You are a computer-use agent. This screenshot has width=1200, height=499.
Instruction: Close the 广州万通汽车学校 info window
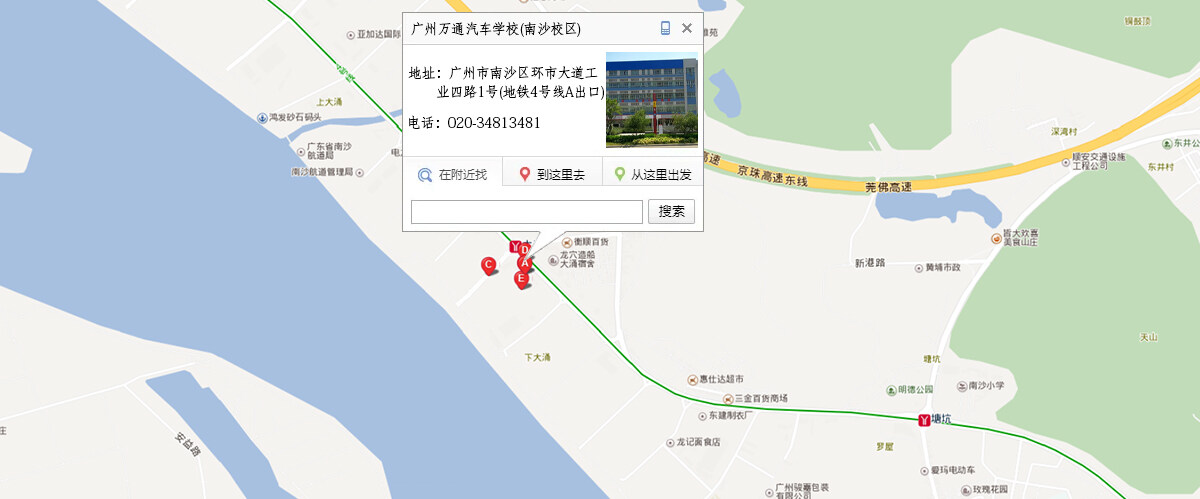coord(687,28)
